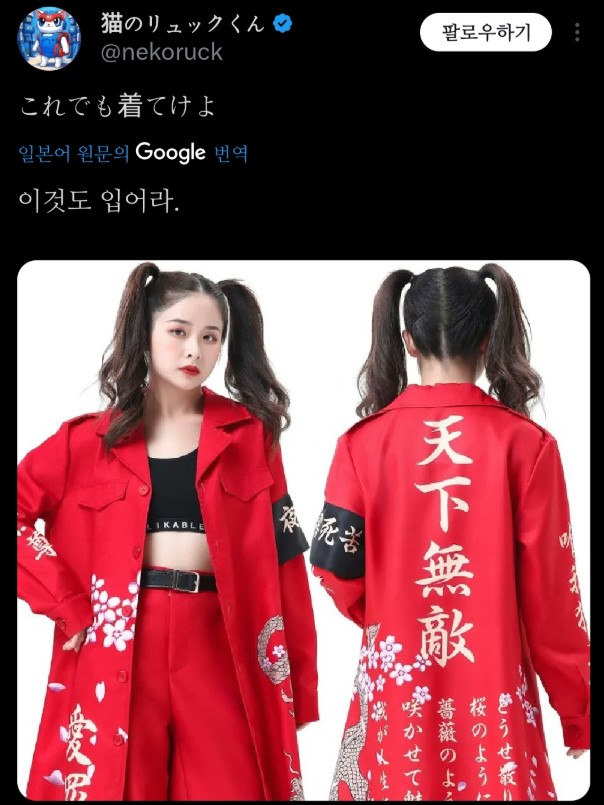The image size is (604, 805).
Task: Tap the Google translation source link
Action: coord(133,153)
